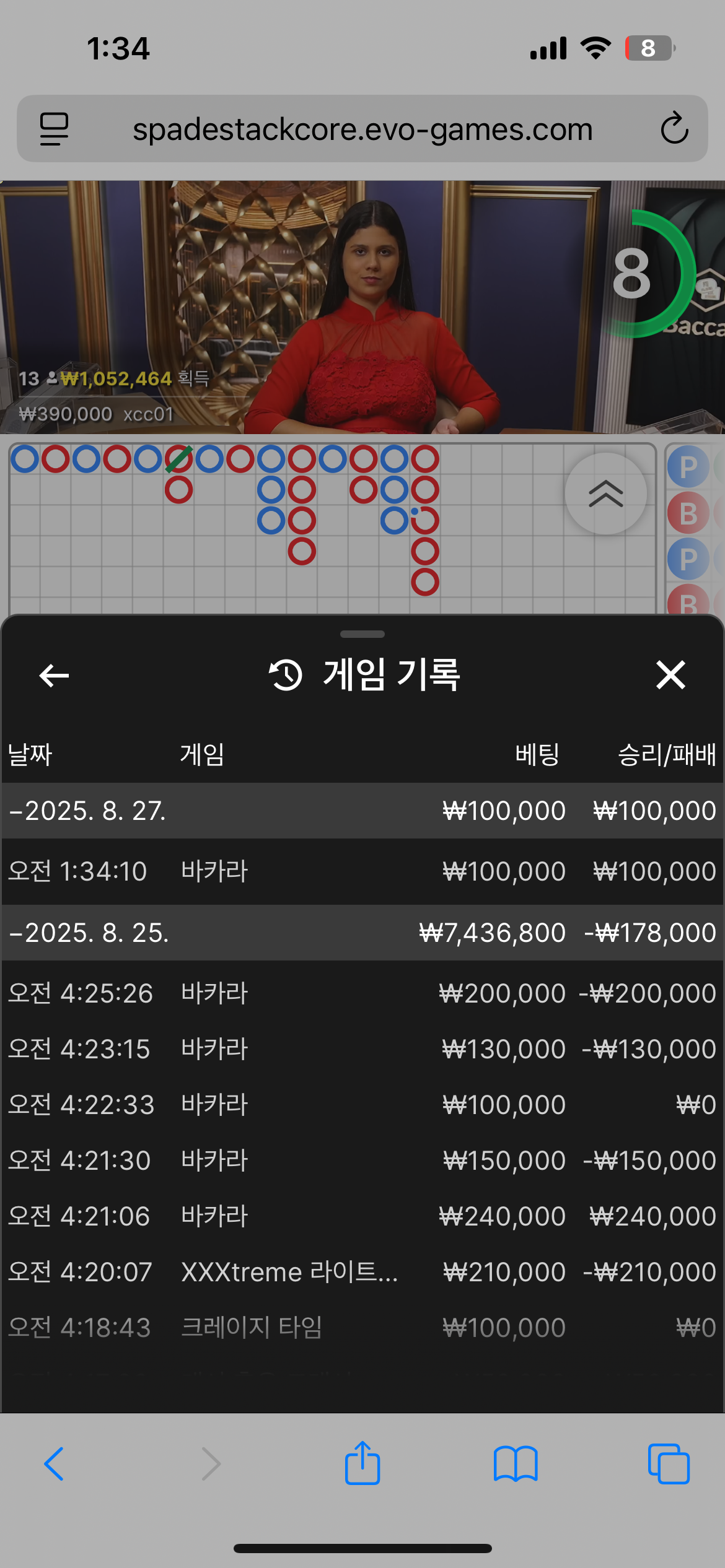Viewport: 725px width, 1568px height.
Task: Open the 오전 4:21:06 바카라 record
Action: 362,1216
